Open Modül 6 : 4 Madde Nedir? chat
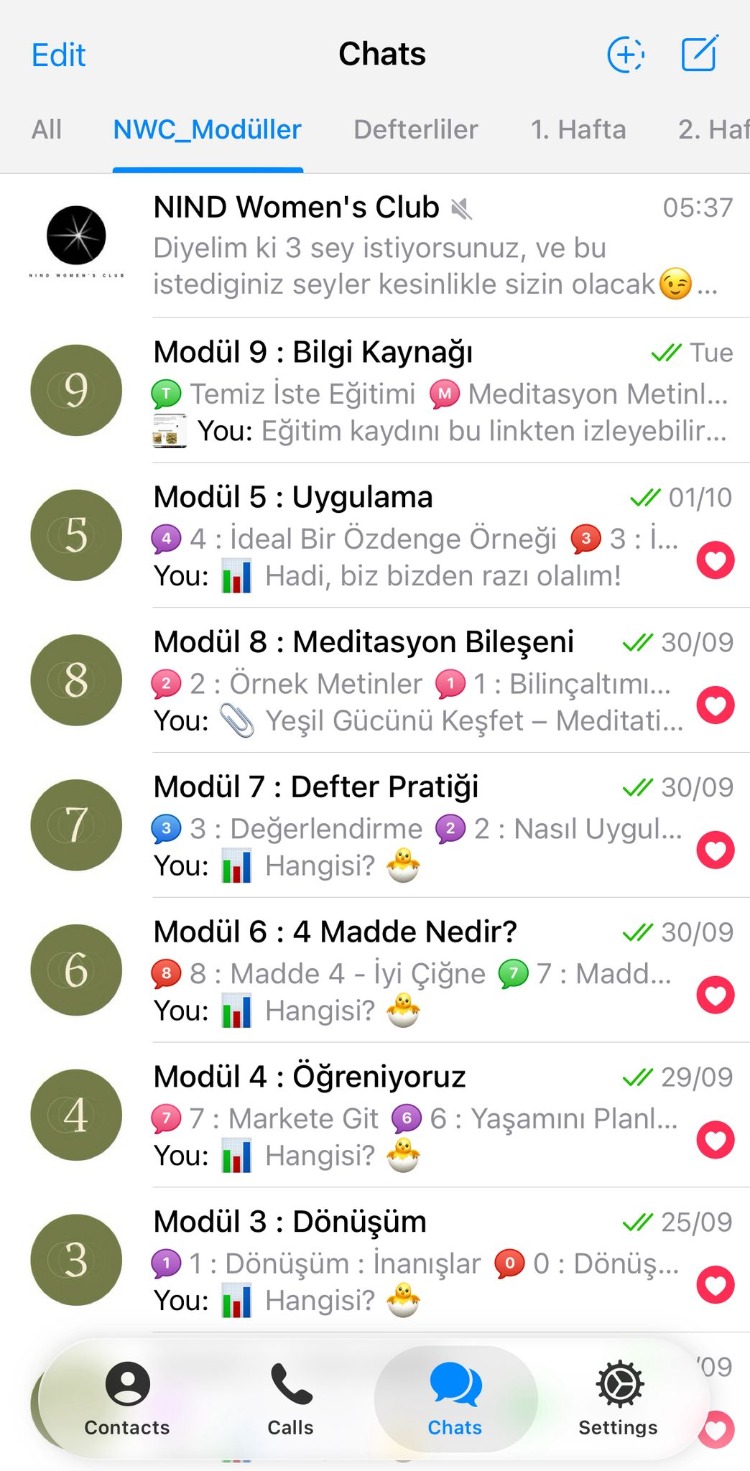Screen dimensions: 750x1471 click(x=375, y=970)
